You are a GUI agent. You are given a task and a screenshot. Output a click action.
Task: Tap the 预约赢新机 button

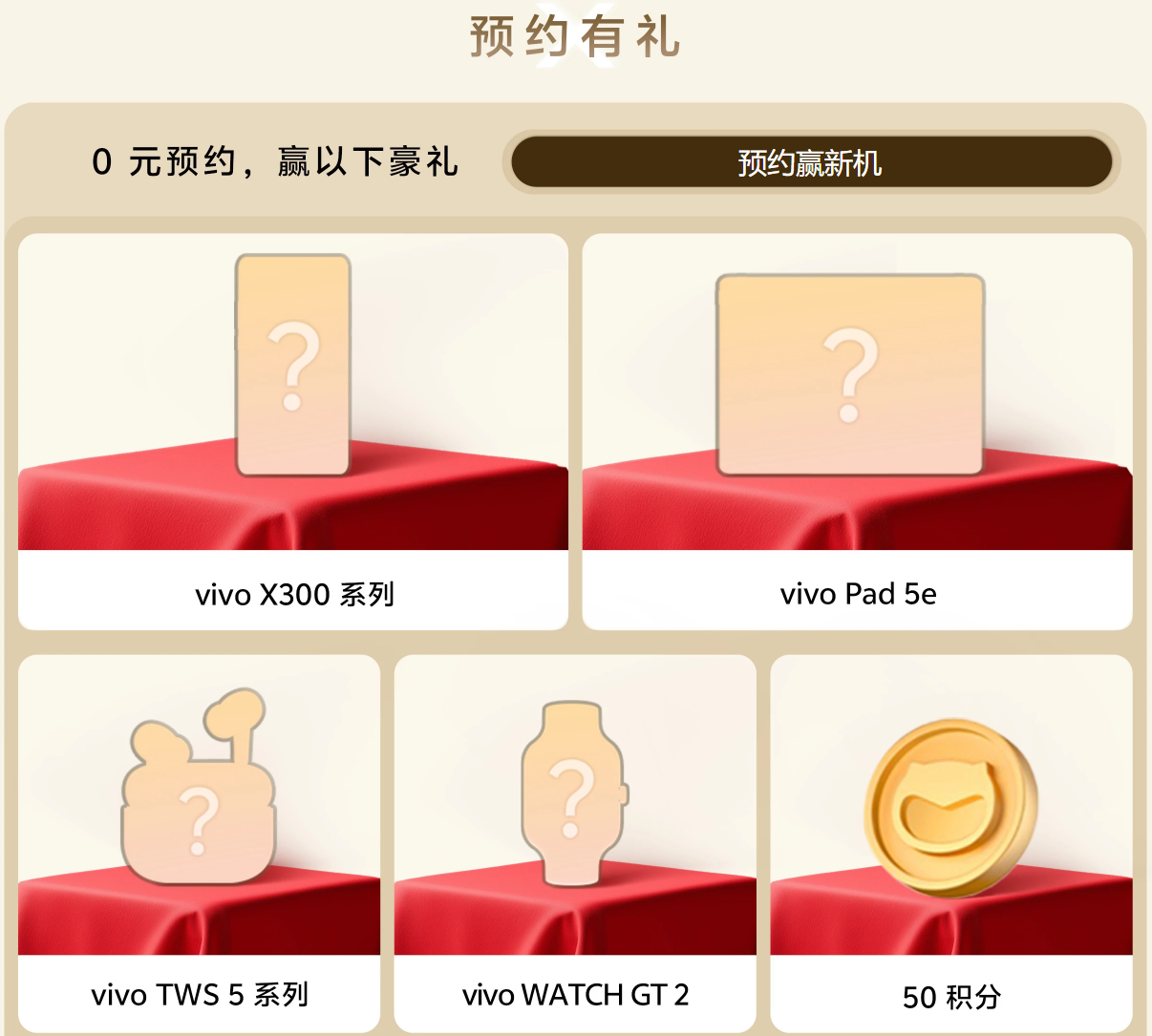(811, 162)
